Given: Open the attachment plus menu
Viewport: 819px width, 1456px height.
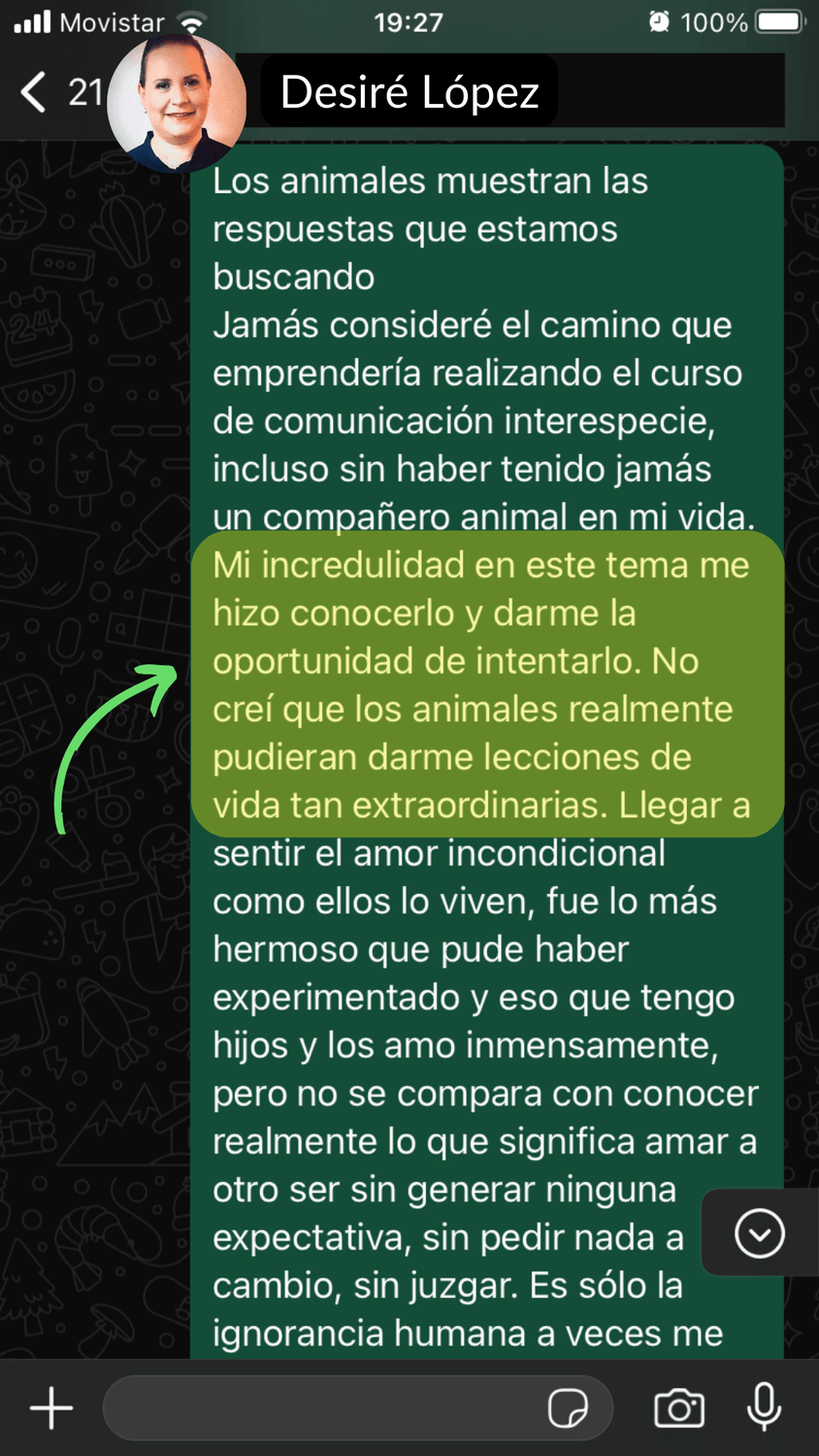Looking at the screenshot, I should pos(51,1407).
